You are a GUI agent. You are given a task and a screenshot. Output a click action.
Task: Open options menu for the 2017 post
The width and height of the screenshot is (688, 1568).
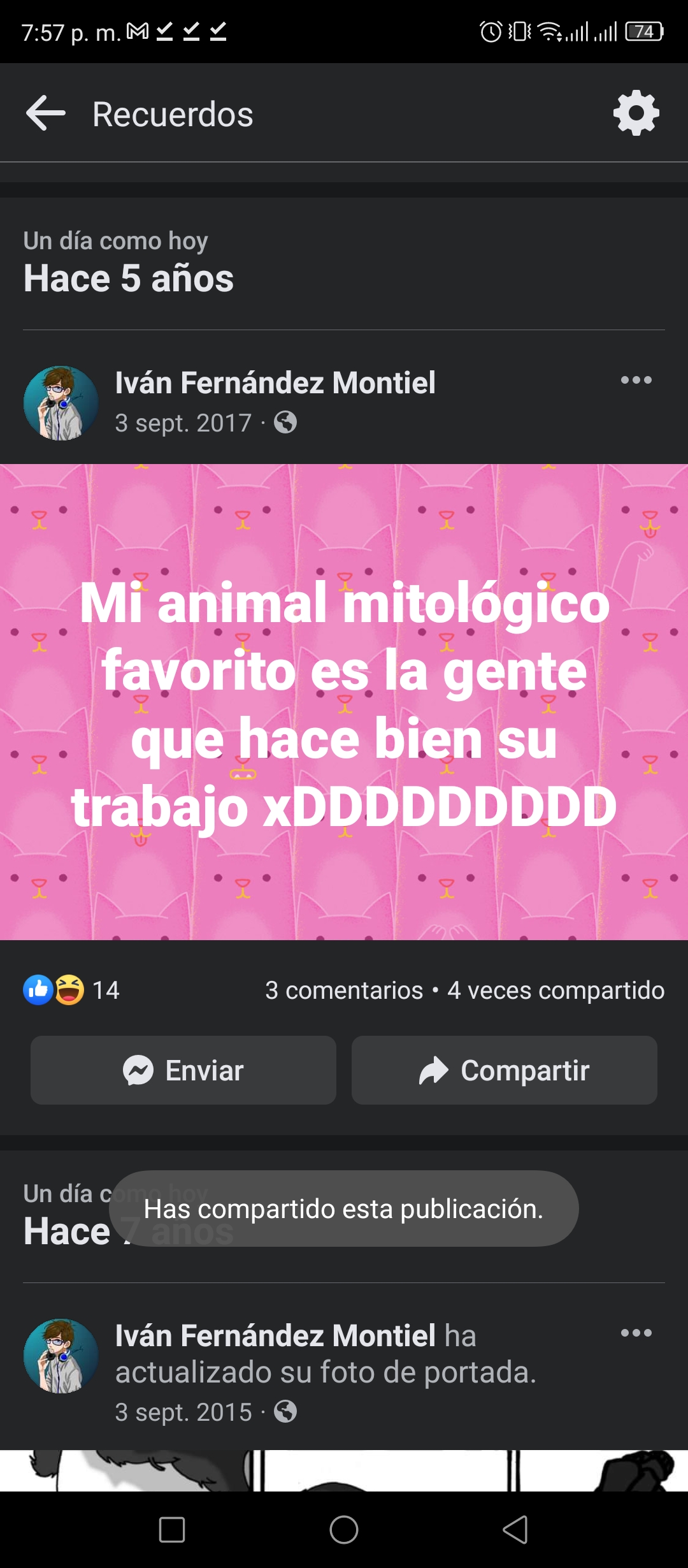point(636,381)
